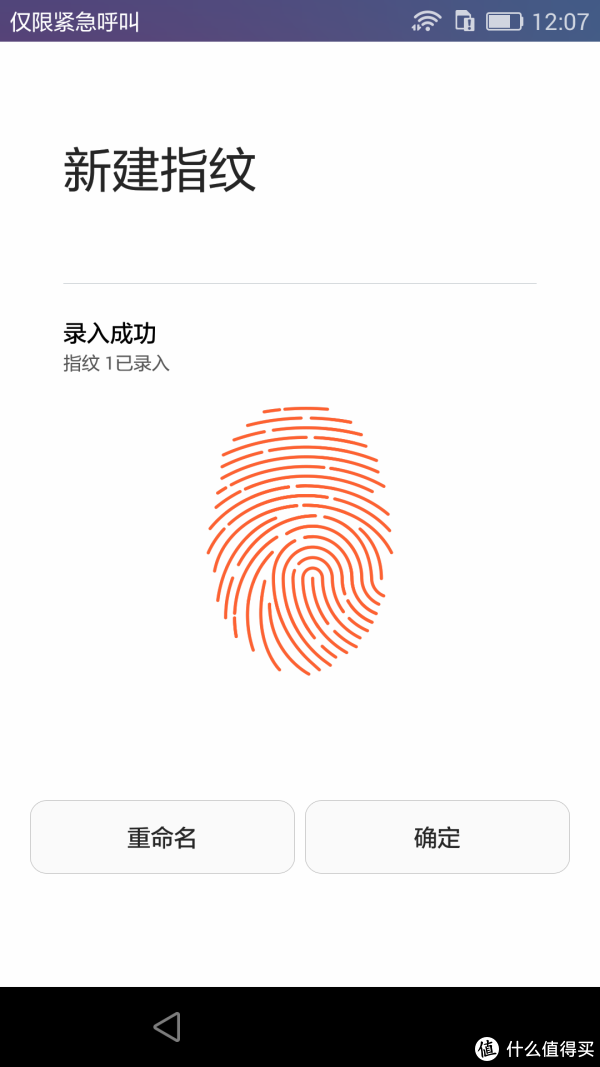Image resolution: width=600 pixels, height=1067 pixels.
Task: Confirm with the 确定 button
Action: pyautogui.click(x=437, y=837)
